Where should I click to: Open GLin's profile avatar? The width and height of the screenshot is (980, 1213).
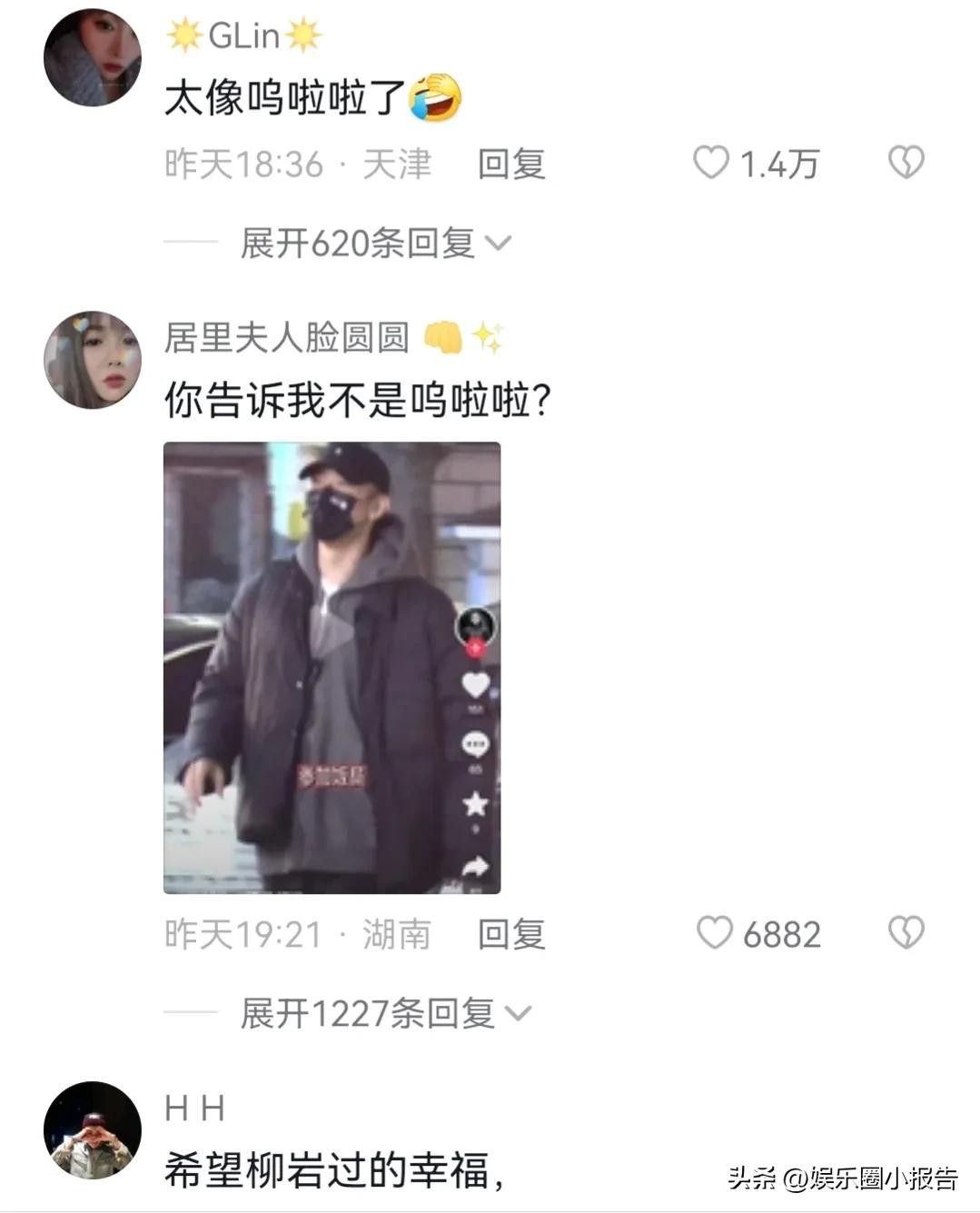tap(92, 58)
